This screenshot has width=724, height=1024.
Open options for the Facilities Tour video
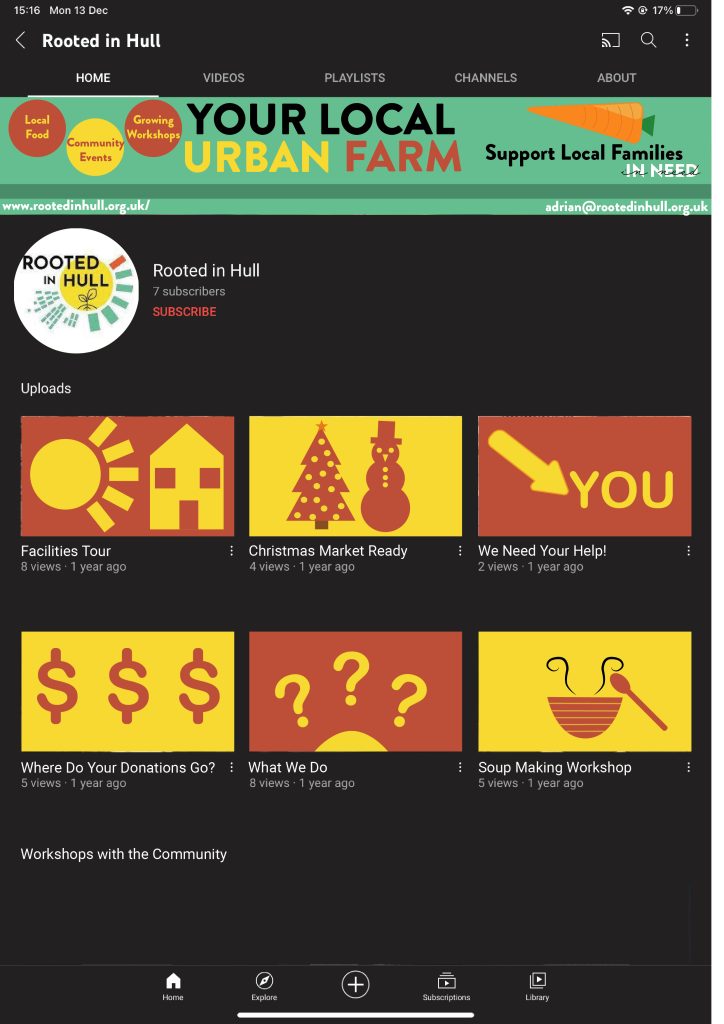click(x=232, y=551)
